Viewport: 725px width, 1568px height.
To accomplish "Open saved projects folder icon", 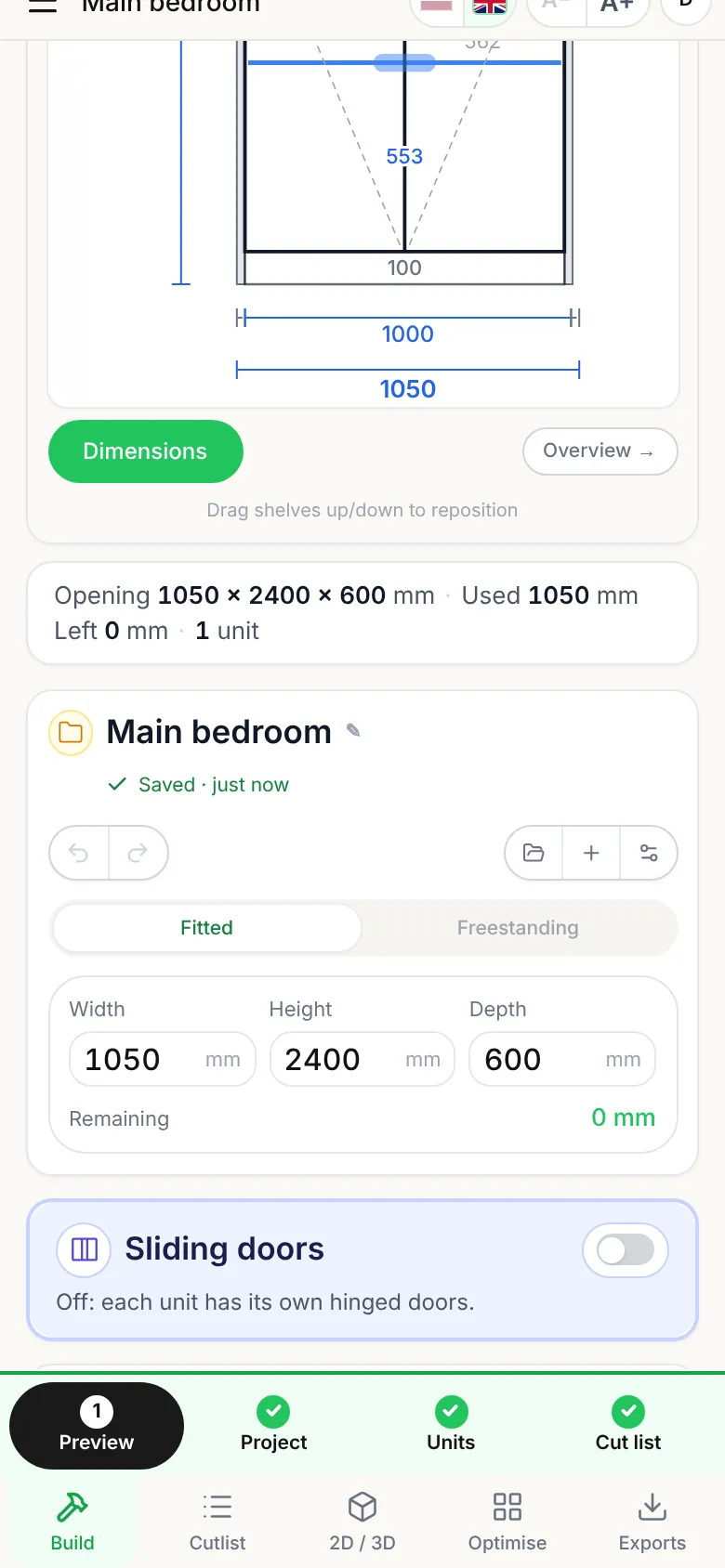I will coord(534,853).
